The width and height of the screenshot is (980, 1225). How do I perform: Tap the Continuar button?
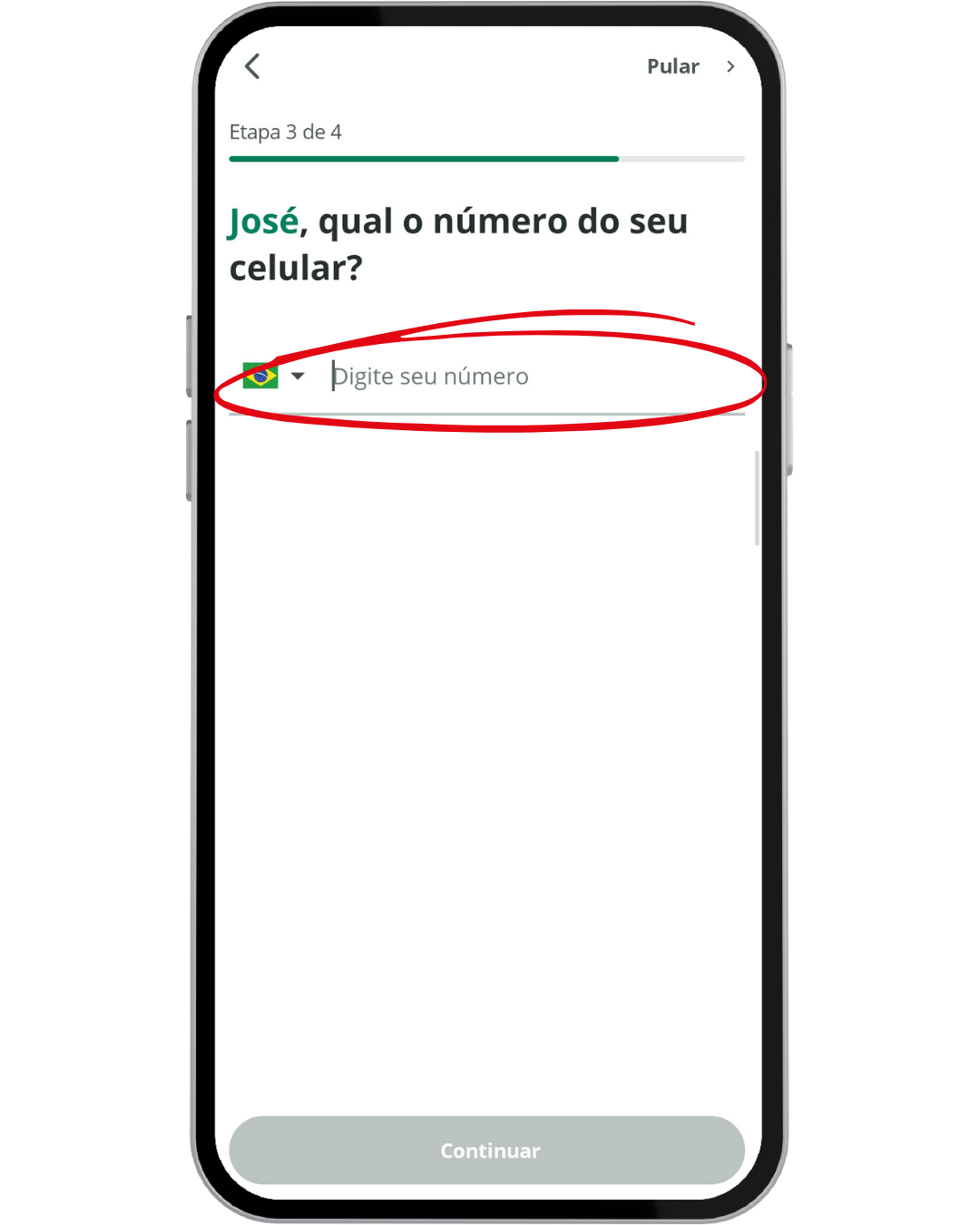click(487, 1150)
